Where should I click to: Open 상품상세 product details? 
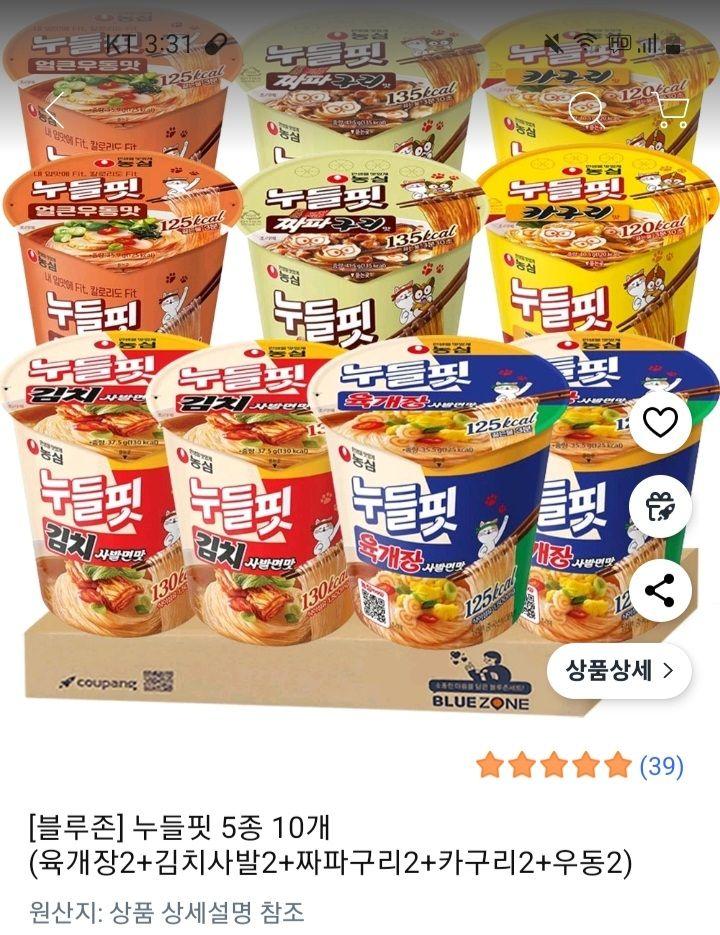(619, 670)
